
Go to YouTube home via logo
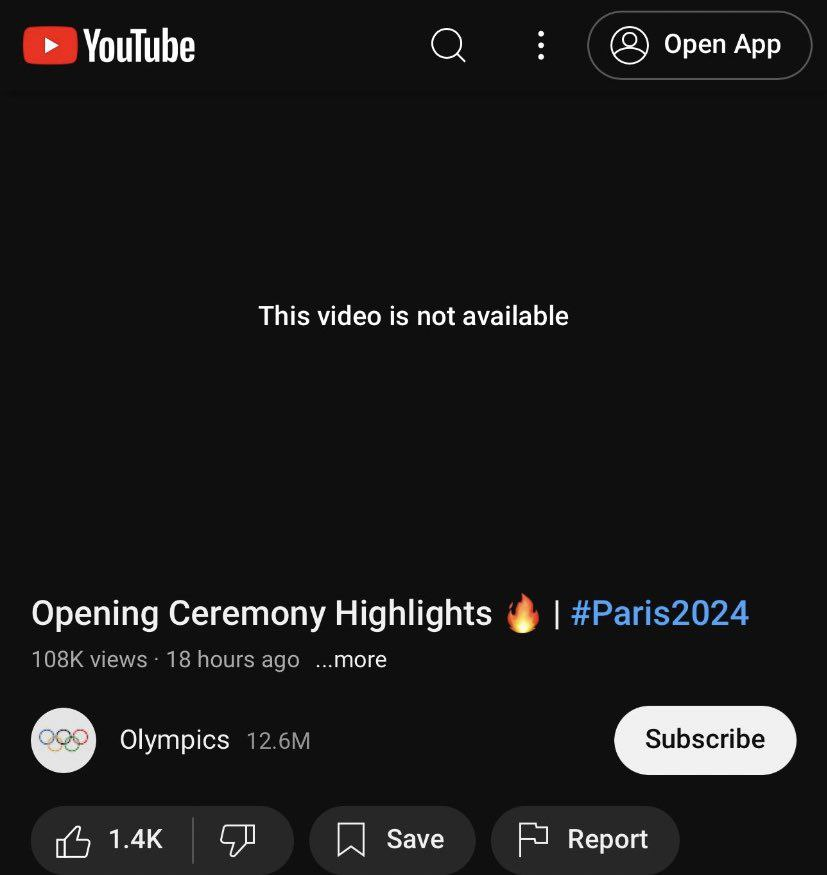pos(109,45)
